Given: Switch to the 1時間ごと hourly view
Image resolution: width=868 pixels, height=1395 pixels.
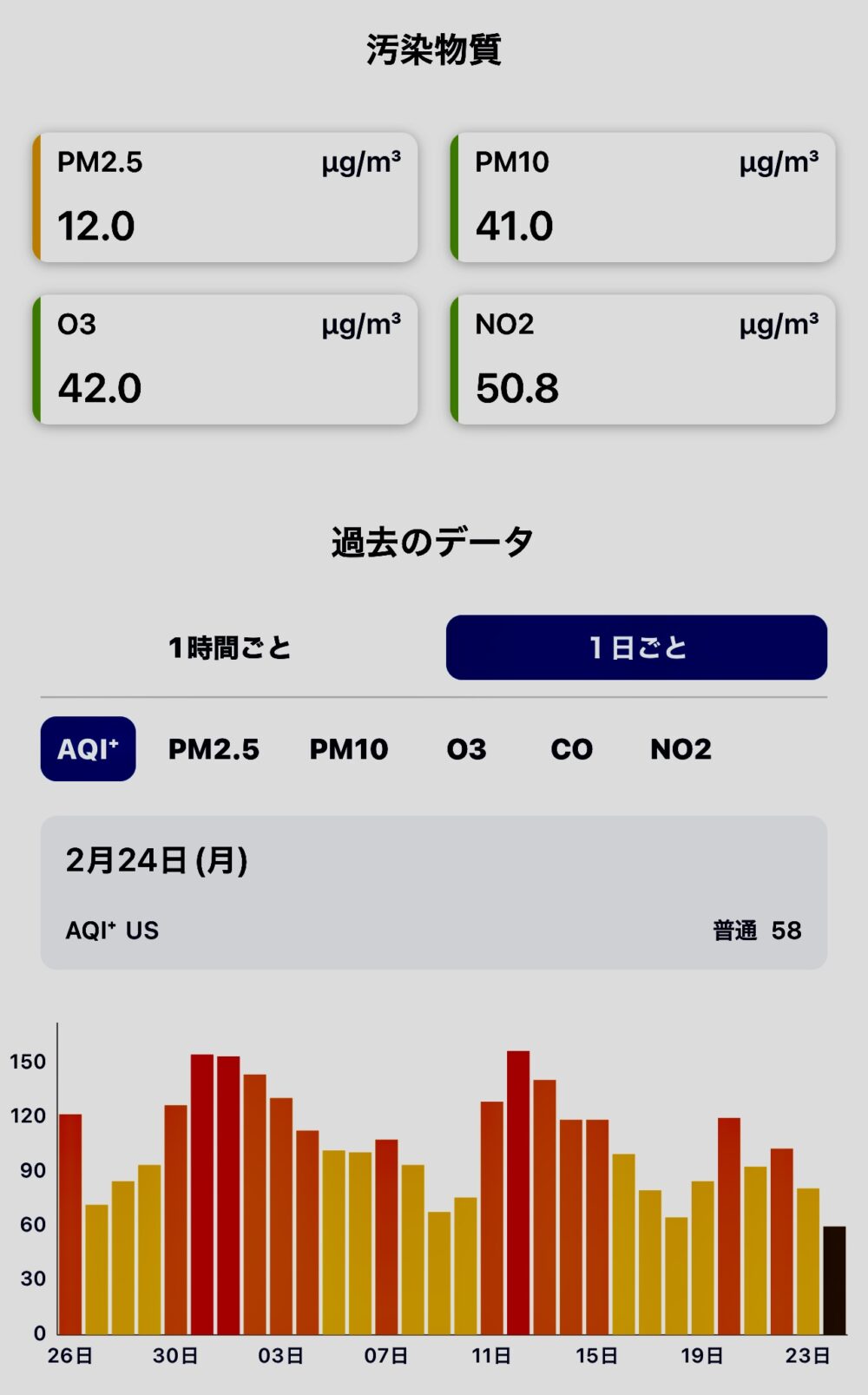Looking at the screenshot, I should tap(230, 648).
